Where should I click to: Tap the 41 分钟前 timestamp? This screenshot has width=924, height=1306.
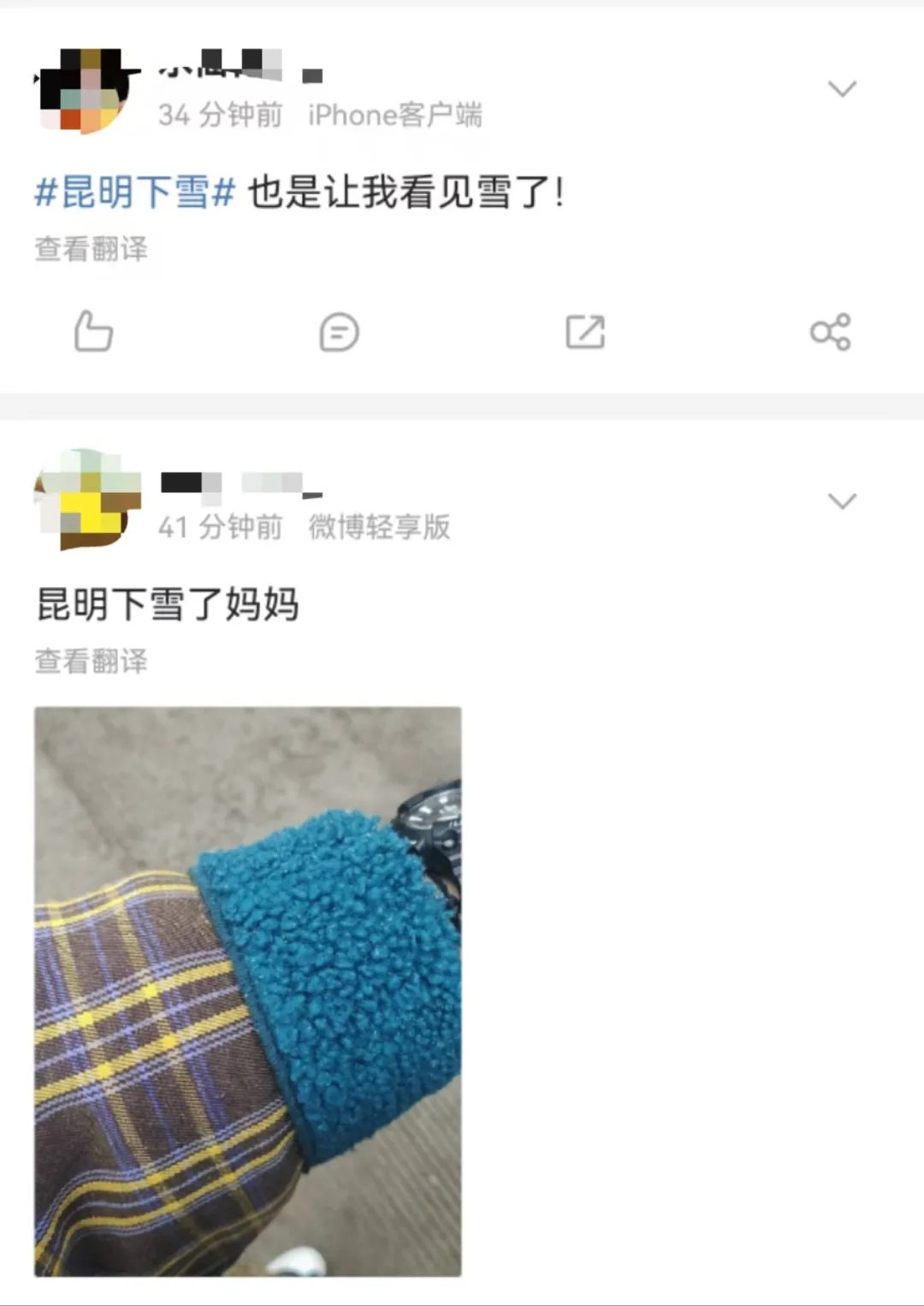point(221,527)
